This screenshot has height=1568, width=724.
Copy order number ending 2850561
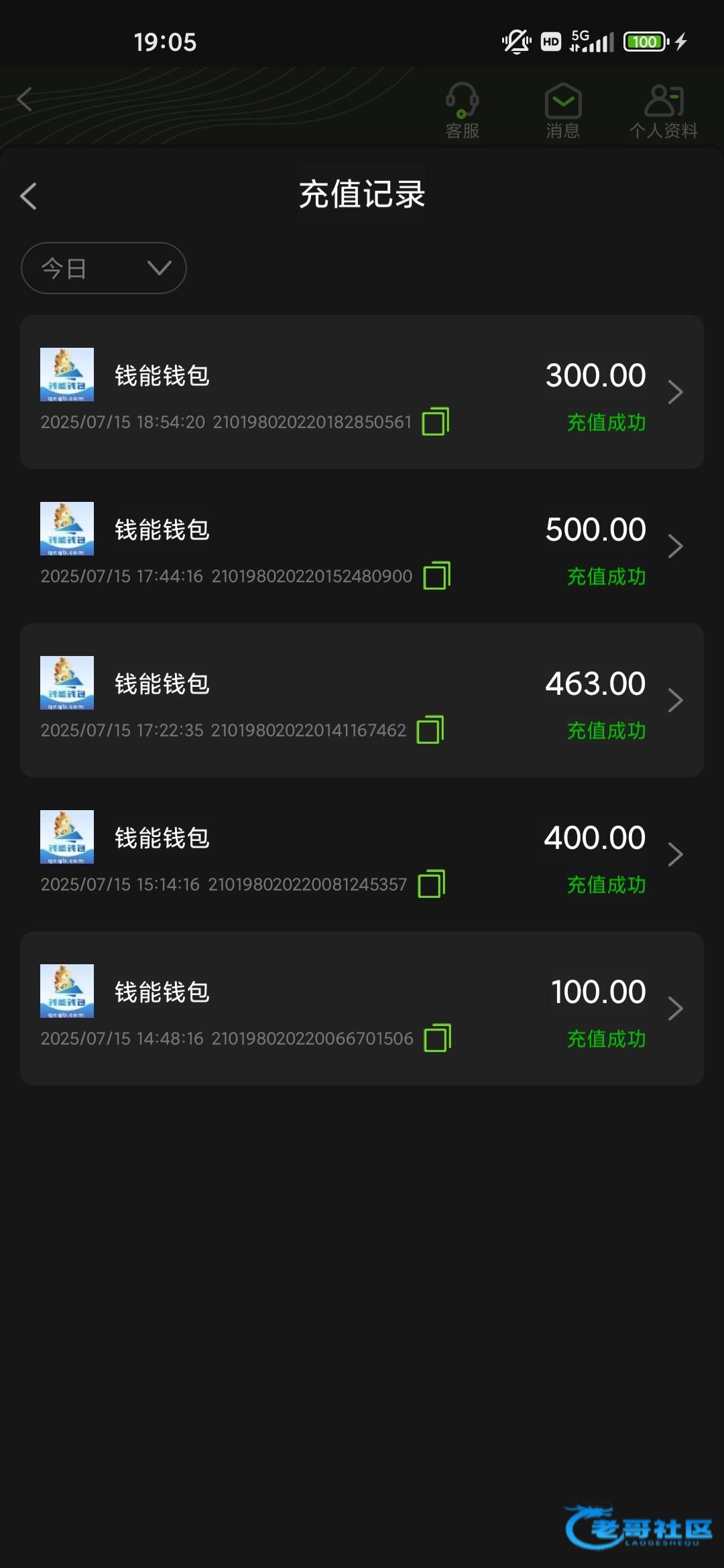435,421
